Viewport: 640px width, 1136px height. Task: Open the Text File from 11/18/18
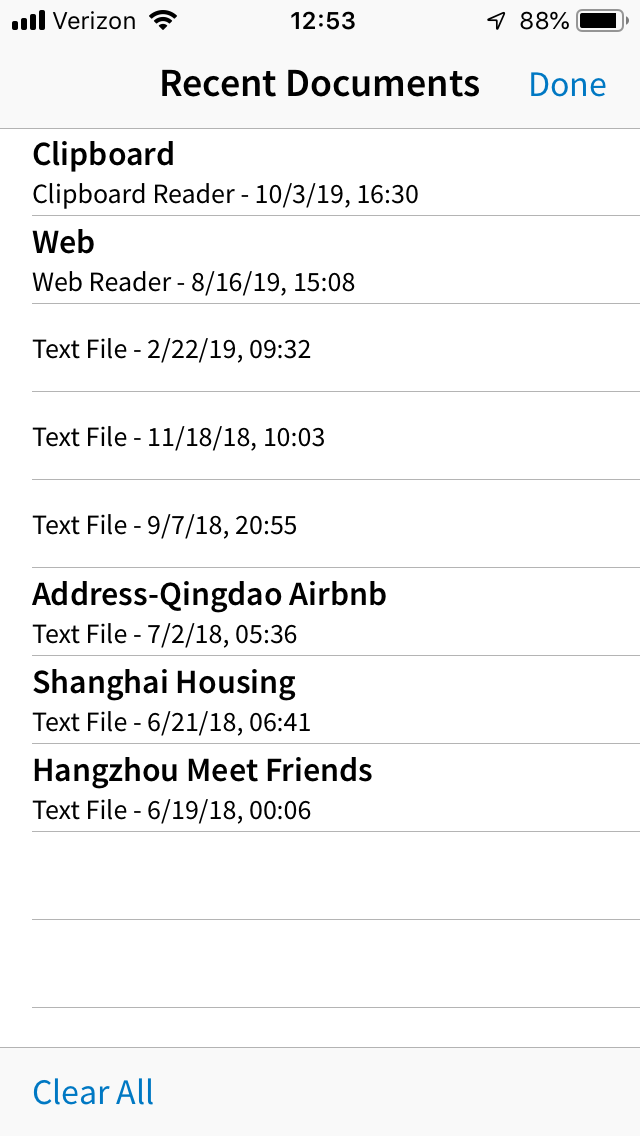point(320,435)
